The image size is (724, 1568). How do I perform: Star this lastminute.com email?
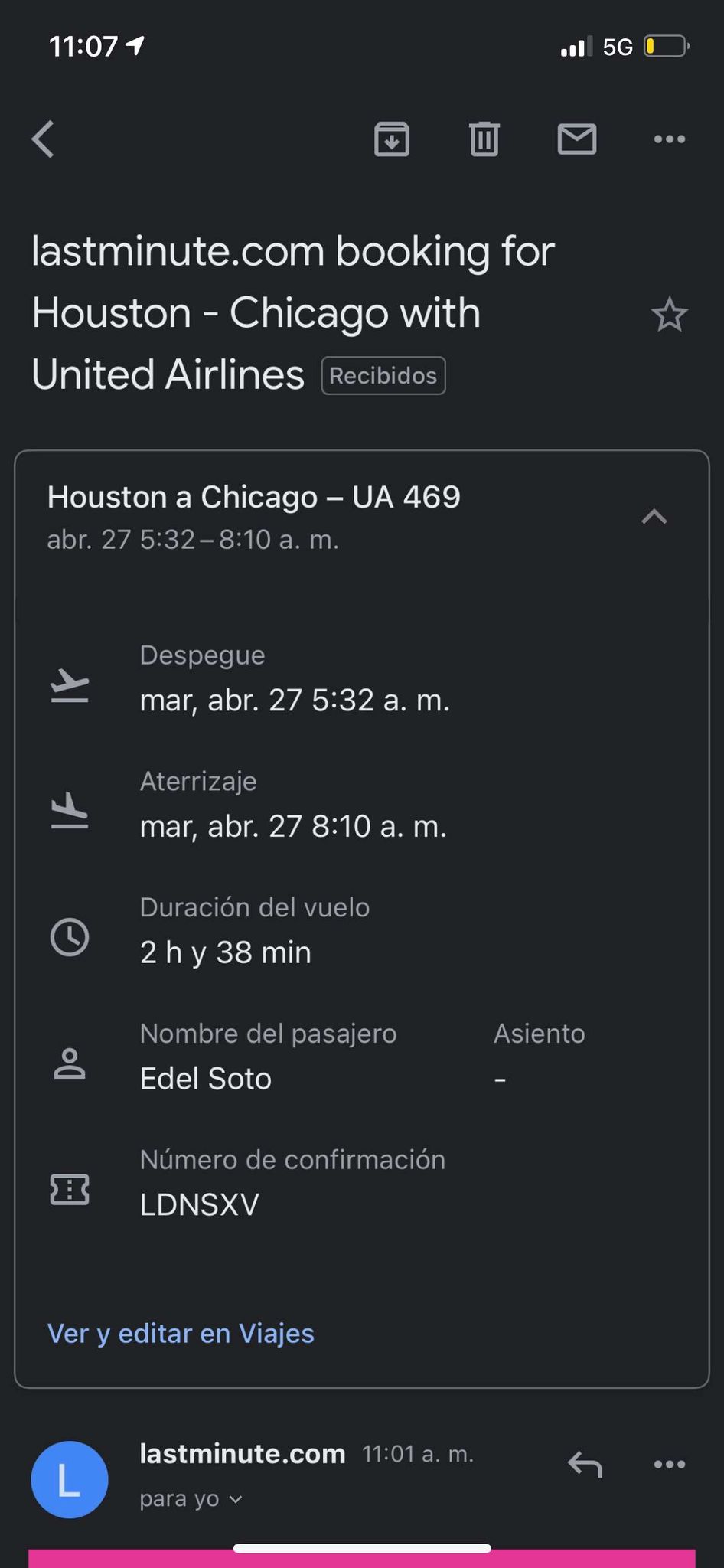(670, 314)
